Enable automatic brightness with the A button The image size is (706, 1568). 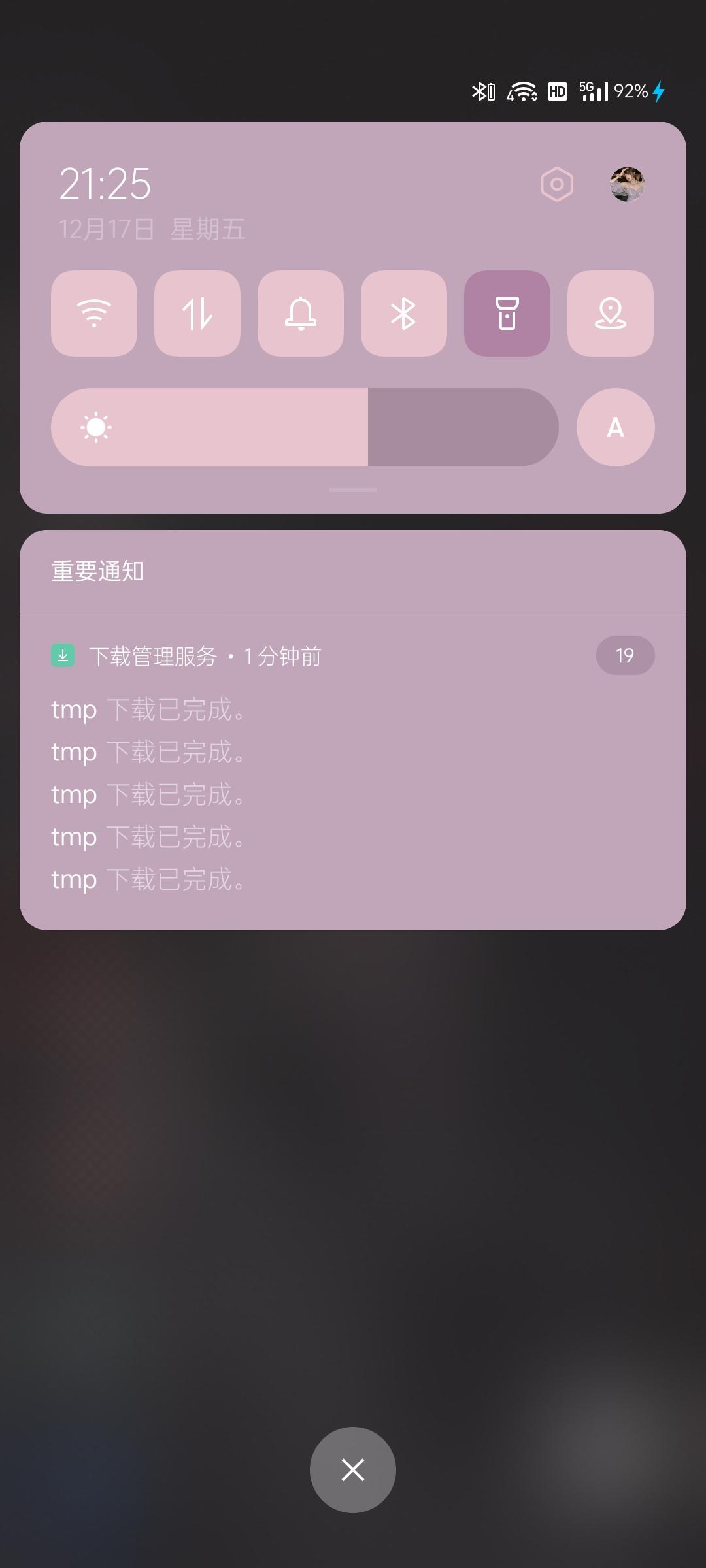(614, 427)
